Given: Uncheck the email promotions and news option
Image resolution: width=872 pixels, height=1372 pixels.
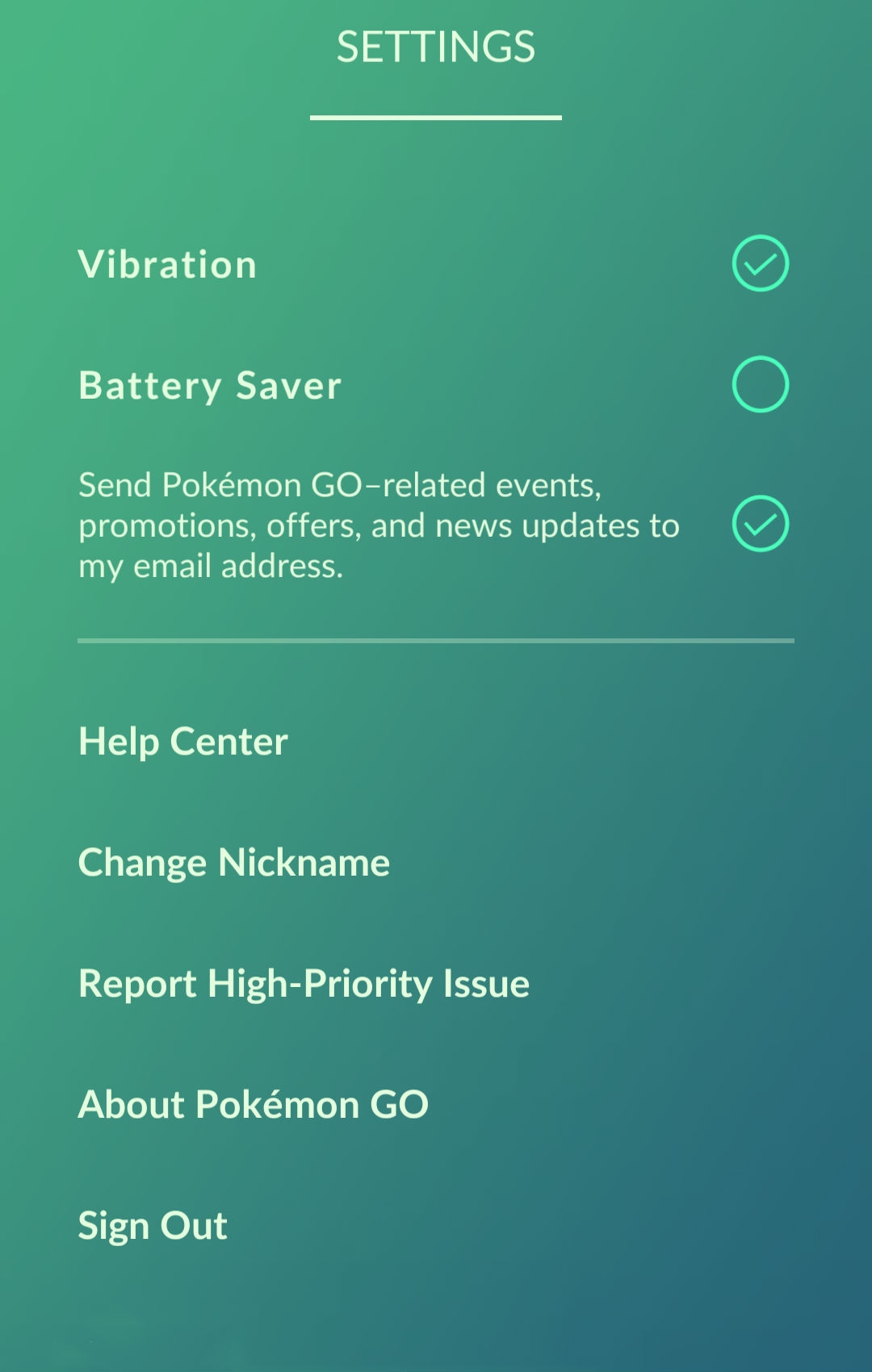Looking at the screenshot, I should [x=760, y=524].
